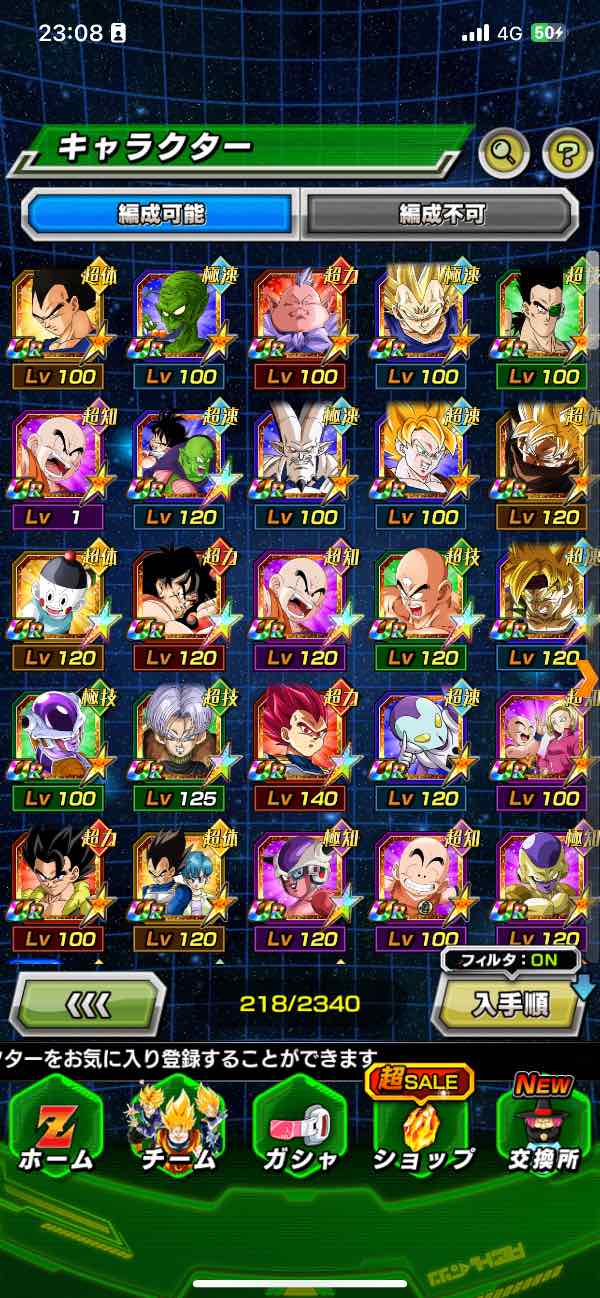This screenshot has width=600, height=1298.
Task: Open the ホーム tab
Action: pos(56,1131)
